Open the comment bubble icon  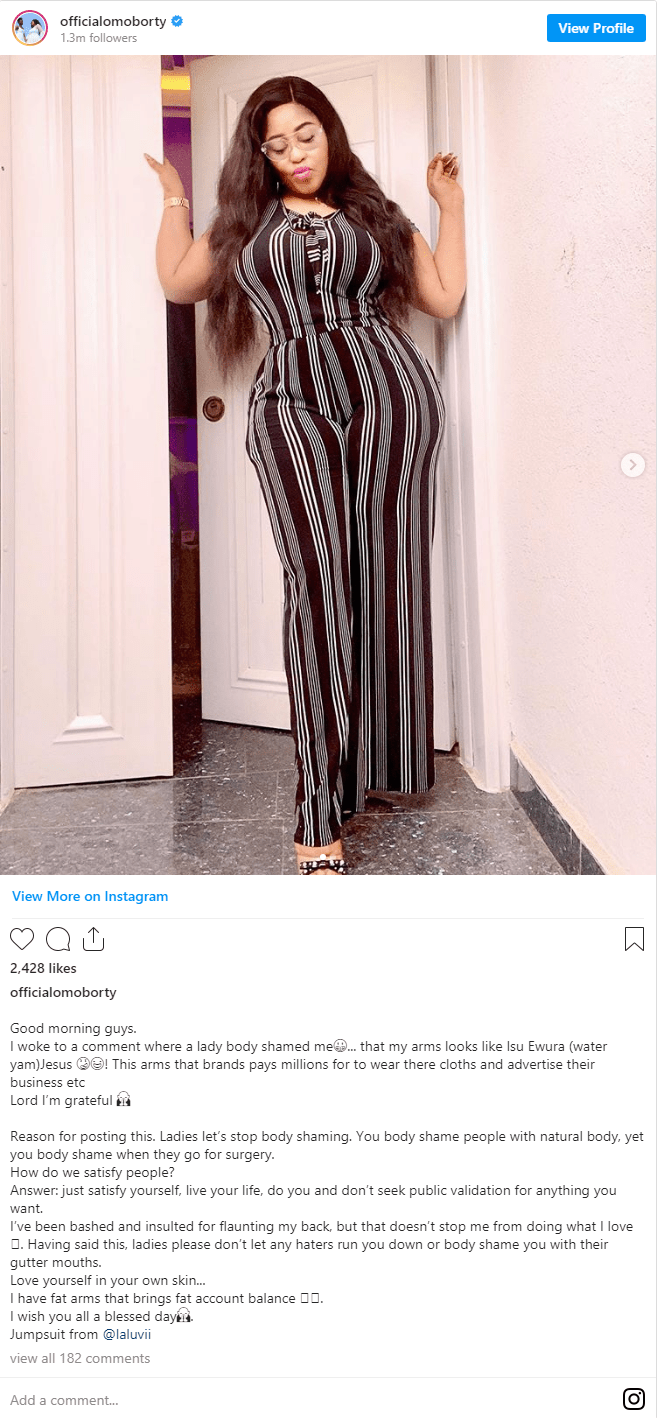click(x=58, y=939)
